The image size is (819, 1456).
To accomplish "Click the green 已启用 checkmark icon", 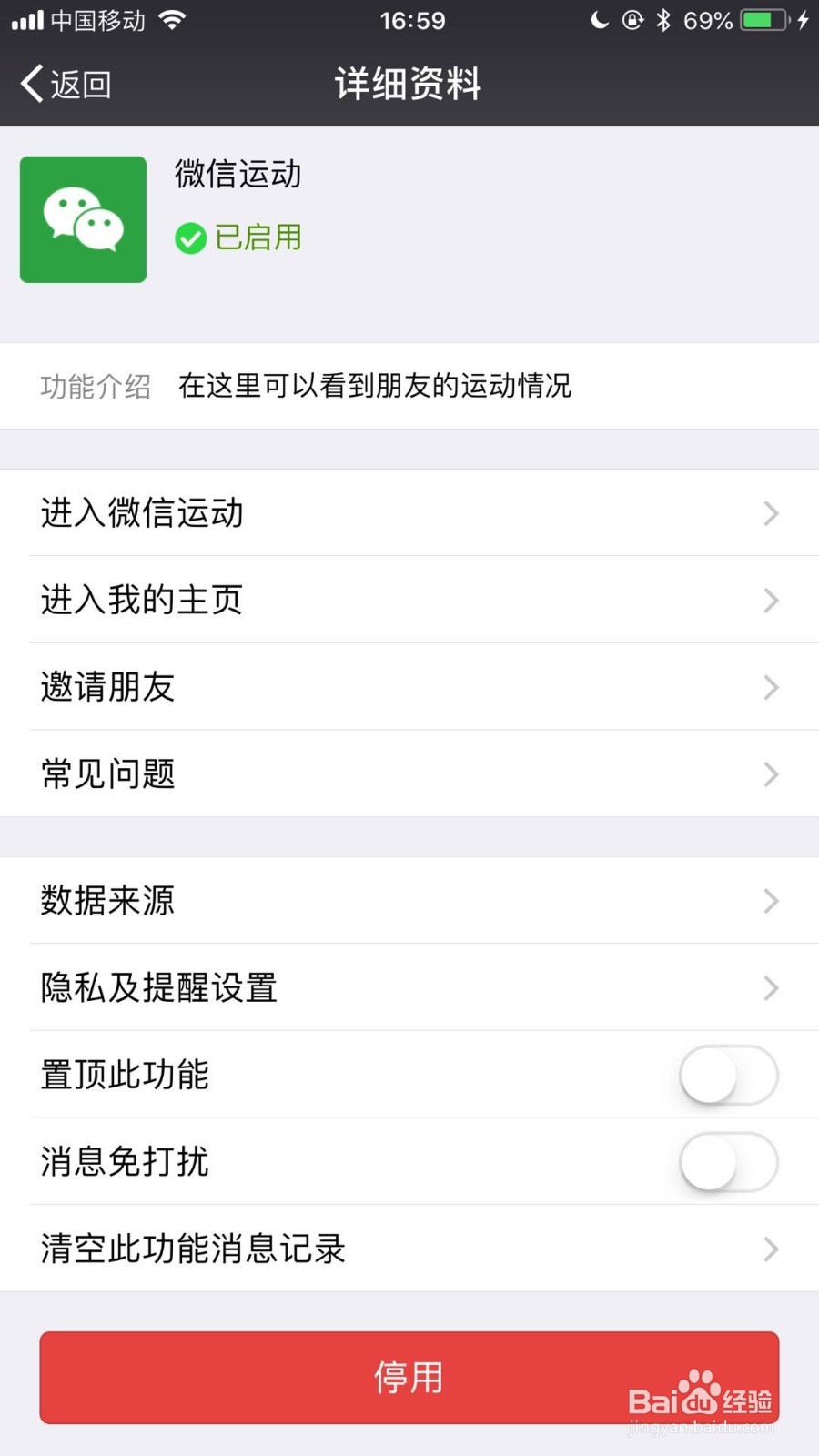I will [191, 238].
